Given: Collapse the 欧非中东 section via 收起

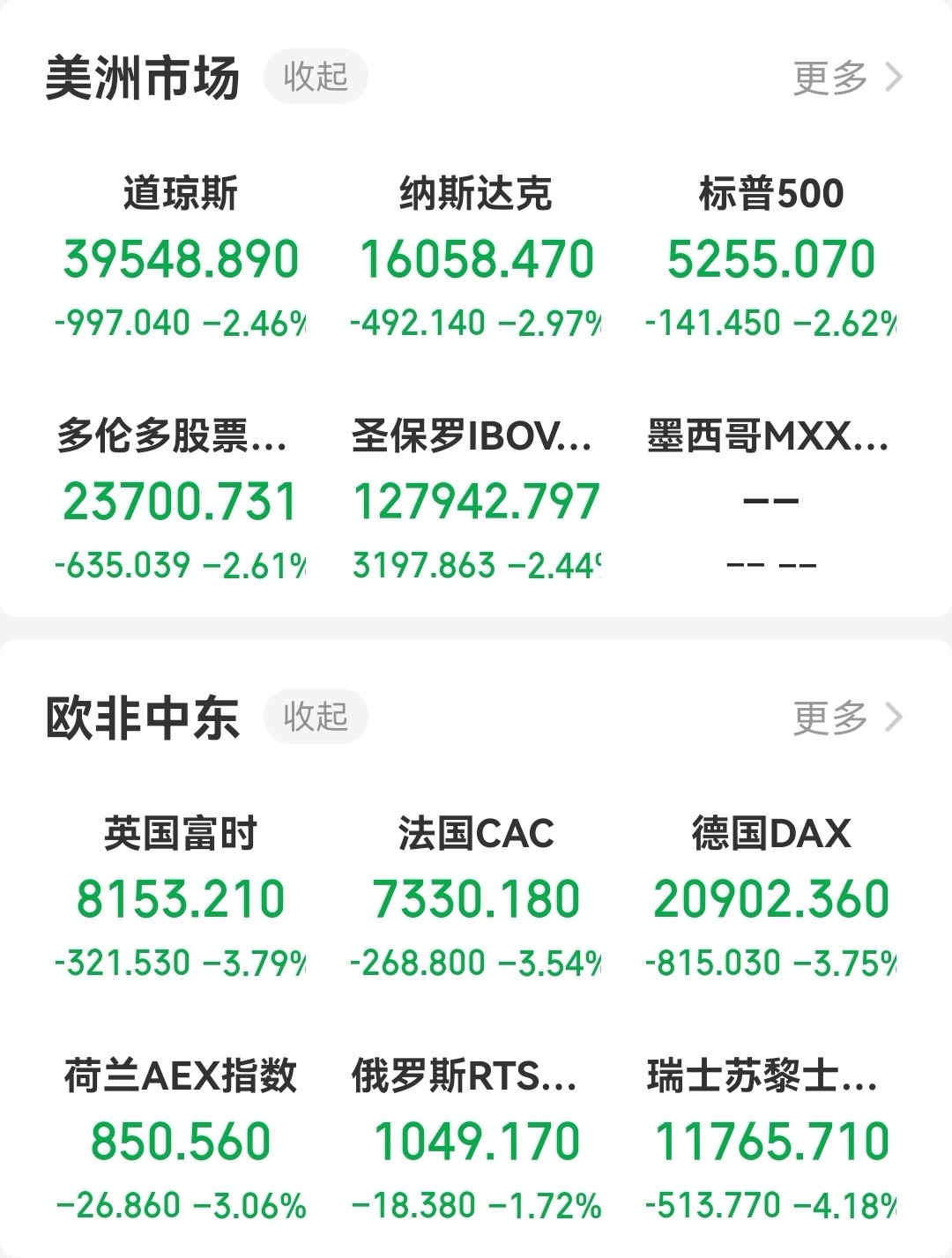Looking at the screenshot, I should (315, 716).
